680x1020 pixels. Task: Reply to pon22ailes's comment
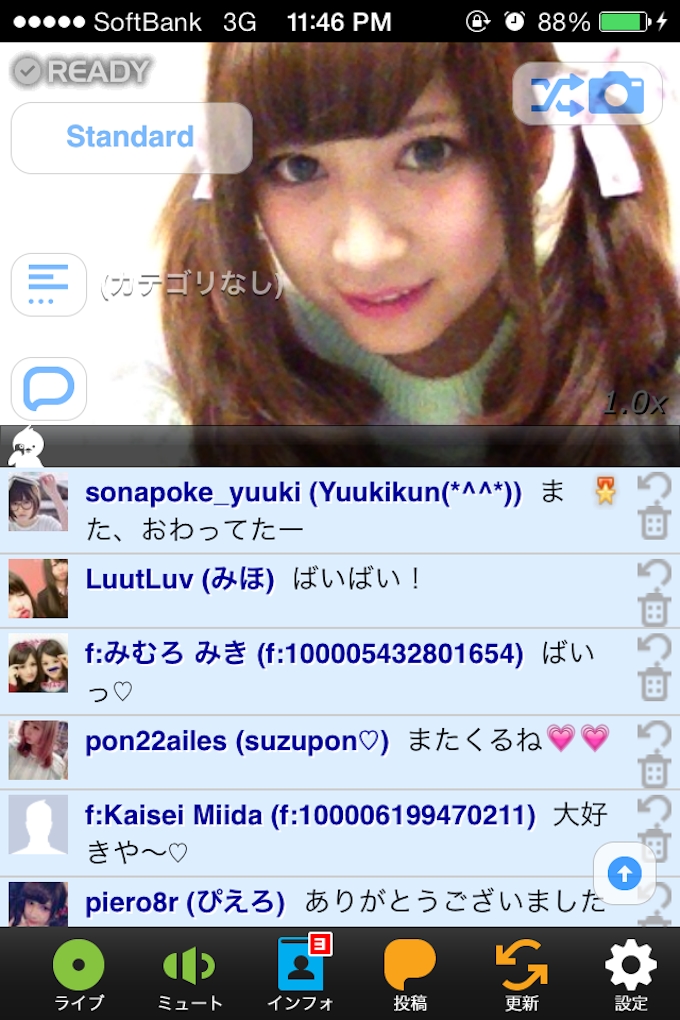652,733
